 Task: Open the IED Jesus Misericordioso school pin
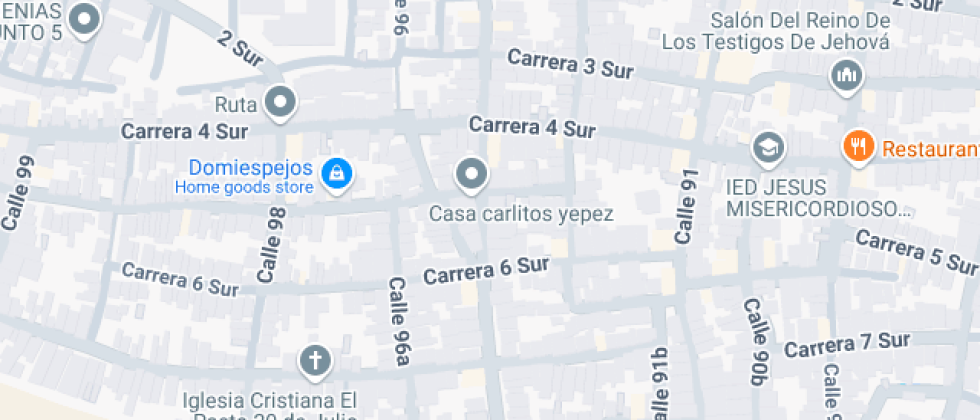tap(768, 148)
